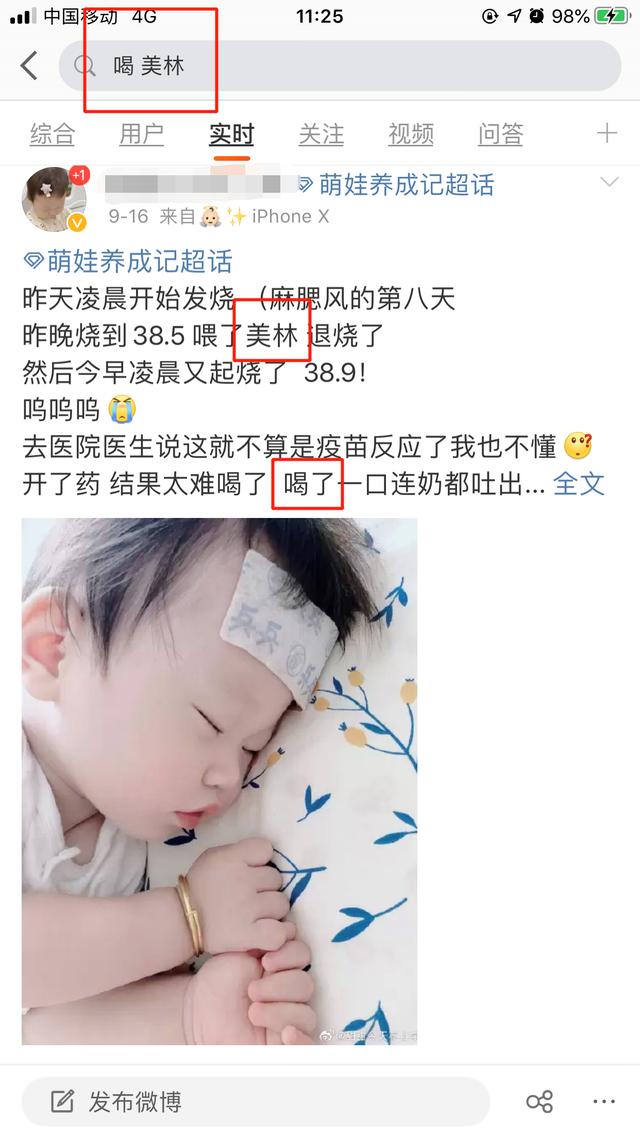Viewport: 640px width, 1138px height.
Task: Tap the search box containing 喝 美林
Action: click(x=340, y=66)
